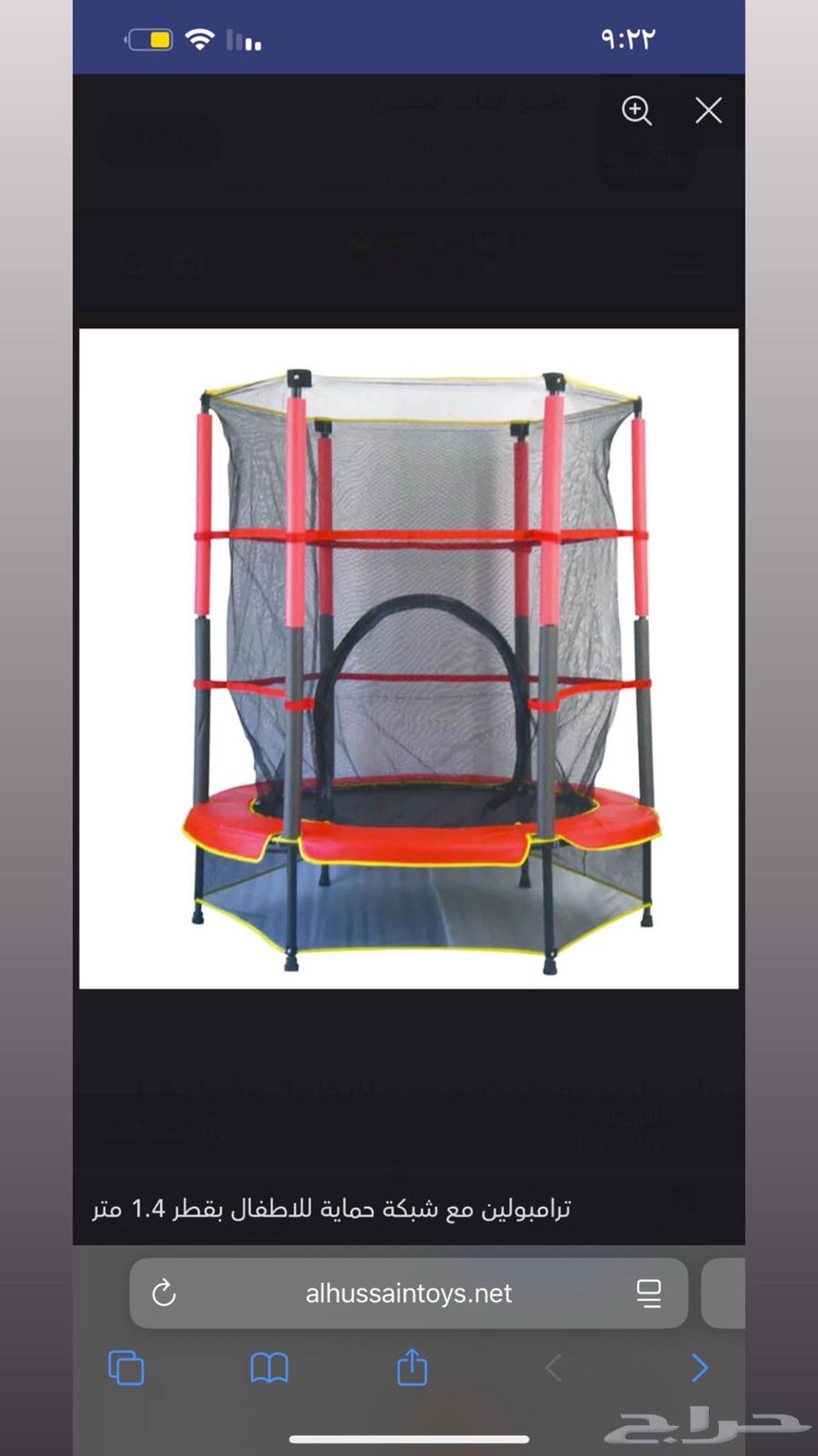The width and height of the screenshot is (818, 1456).
Task: Open Safari bookmarks
Action: click(x=269, y=1368)
